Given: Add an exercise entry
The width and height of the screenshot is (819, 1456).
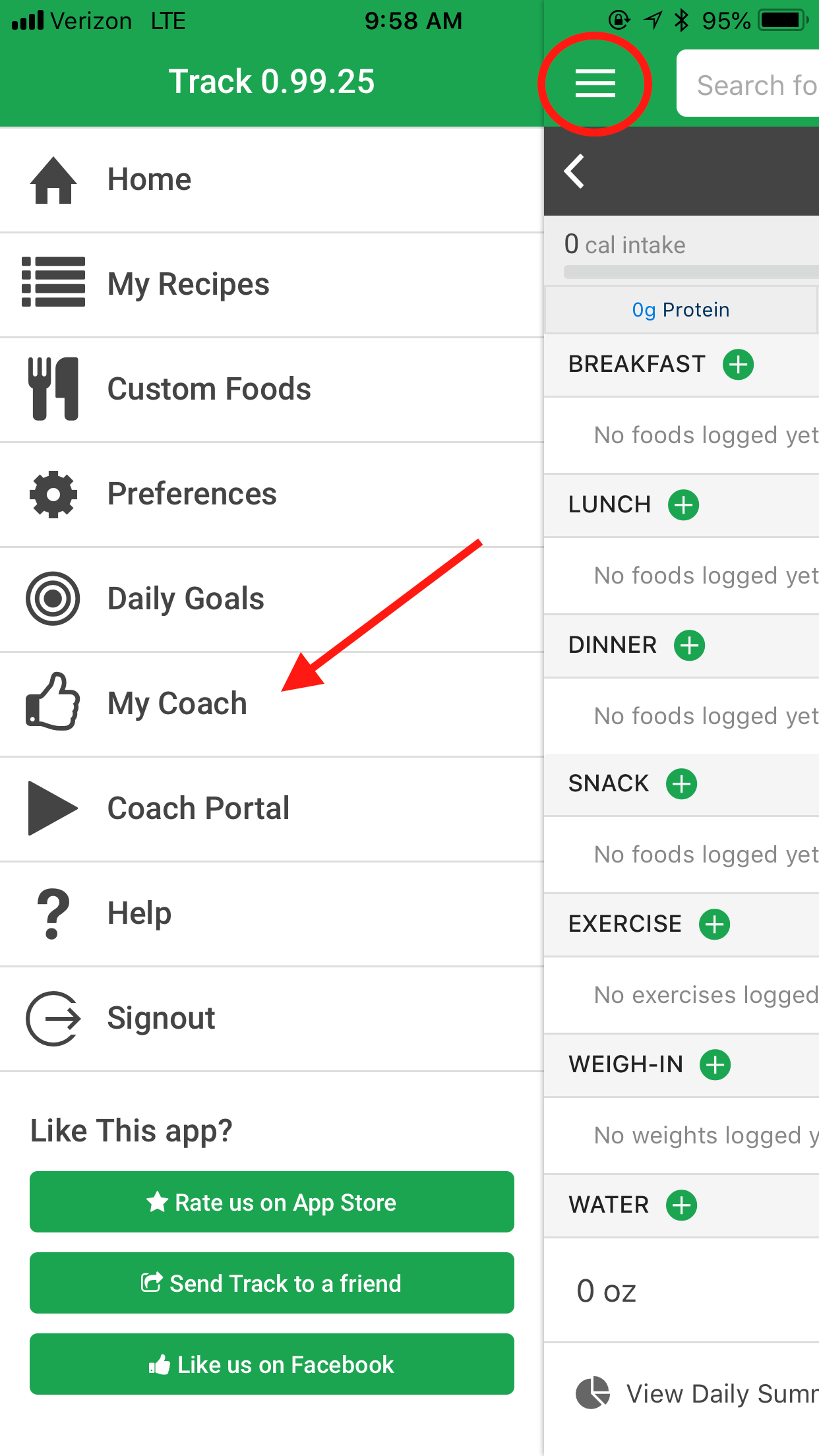Looking at the screenshot, I should [715, 924].
